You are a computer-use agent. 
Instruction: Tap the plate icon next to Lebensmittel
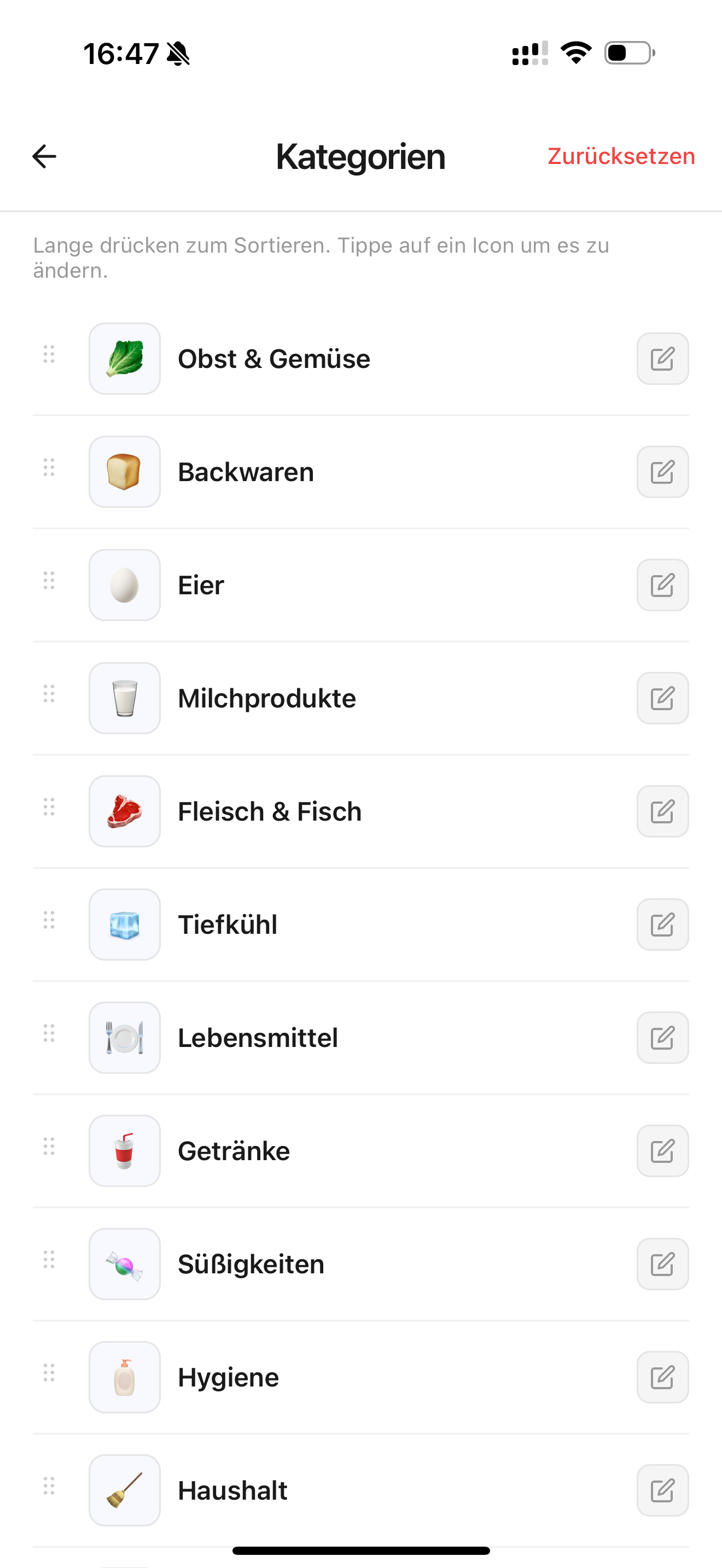pyautogui.click(x=124, y=1037)
